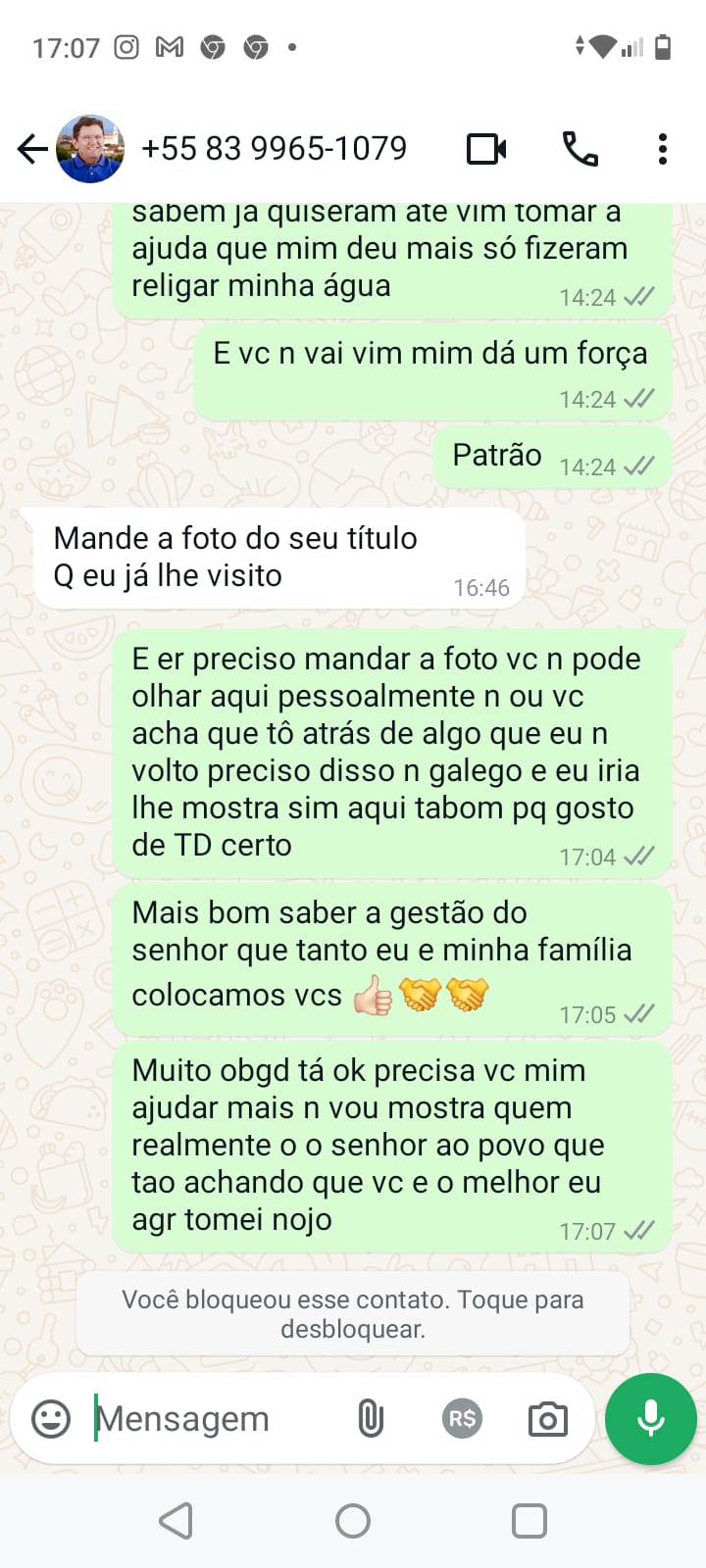Start a video call

(x=486, y=149)
